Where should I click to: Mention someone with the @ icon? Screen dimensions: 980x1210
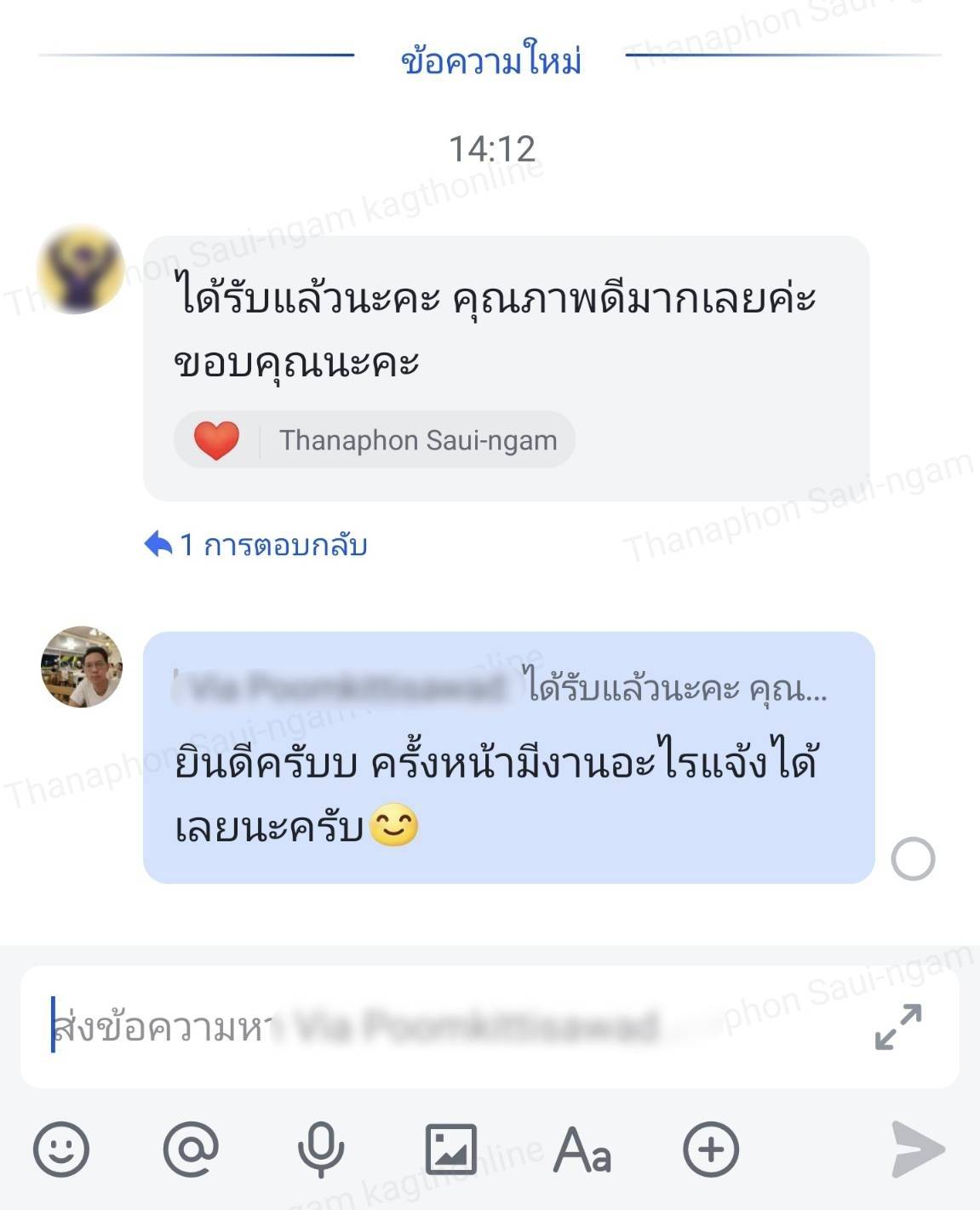pyautogui.click(x=191, y=1150)
